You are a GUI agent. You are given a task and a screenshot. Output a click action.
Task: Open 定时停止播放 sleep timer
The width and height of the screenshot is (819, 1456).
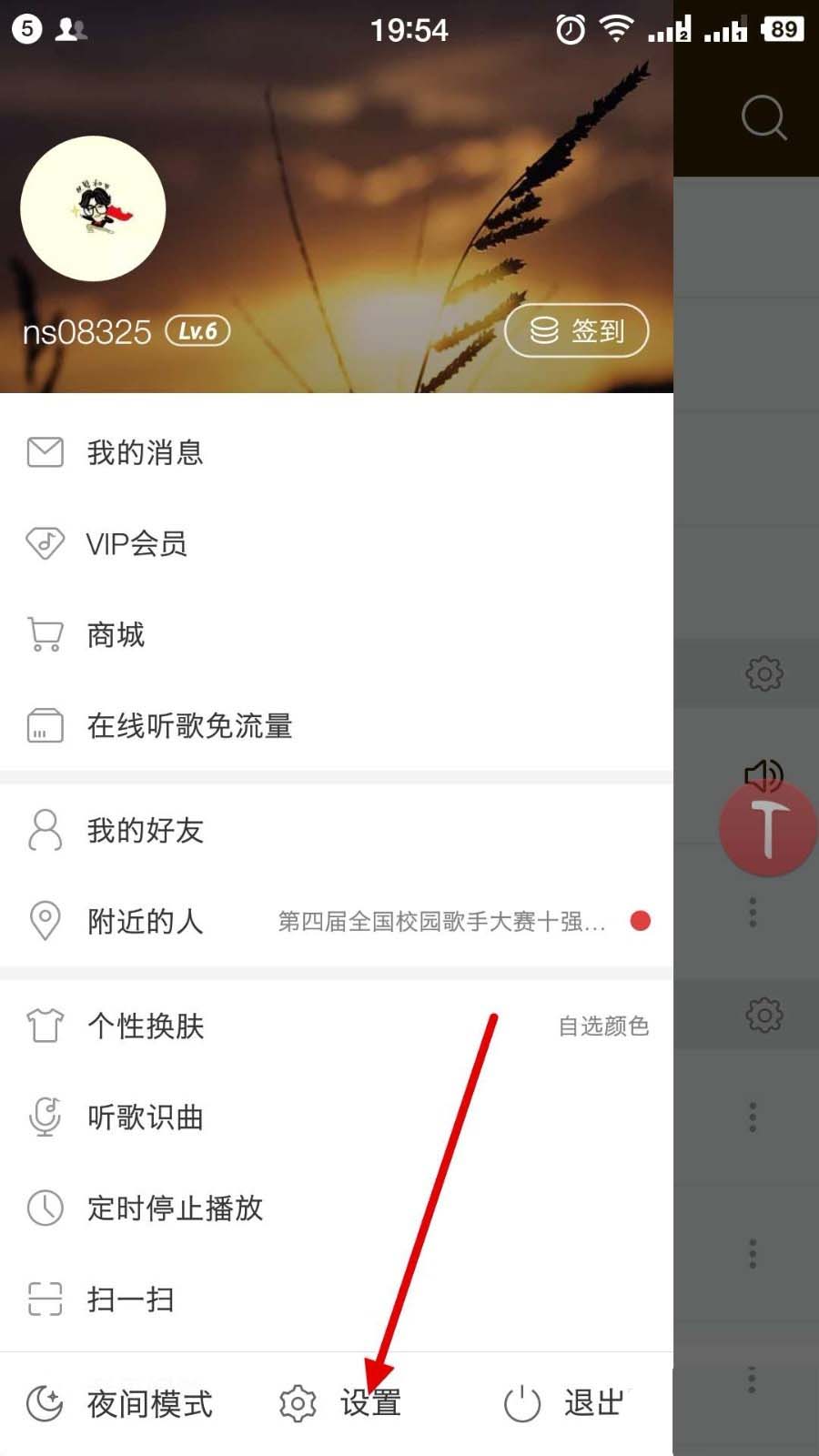(175, 1208)
